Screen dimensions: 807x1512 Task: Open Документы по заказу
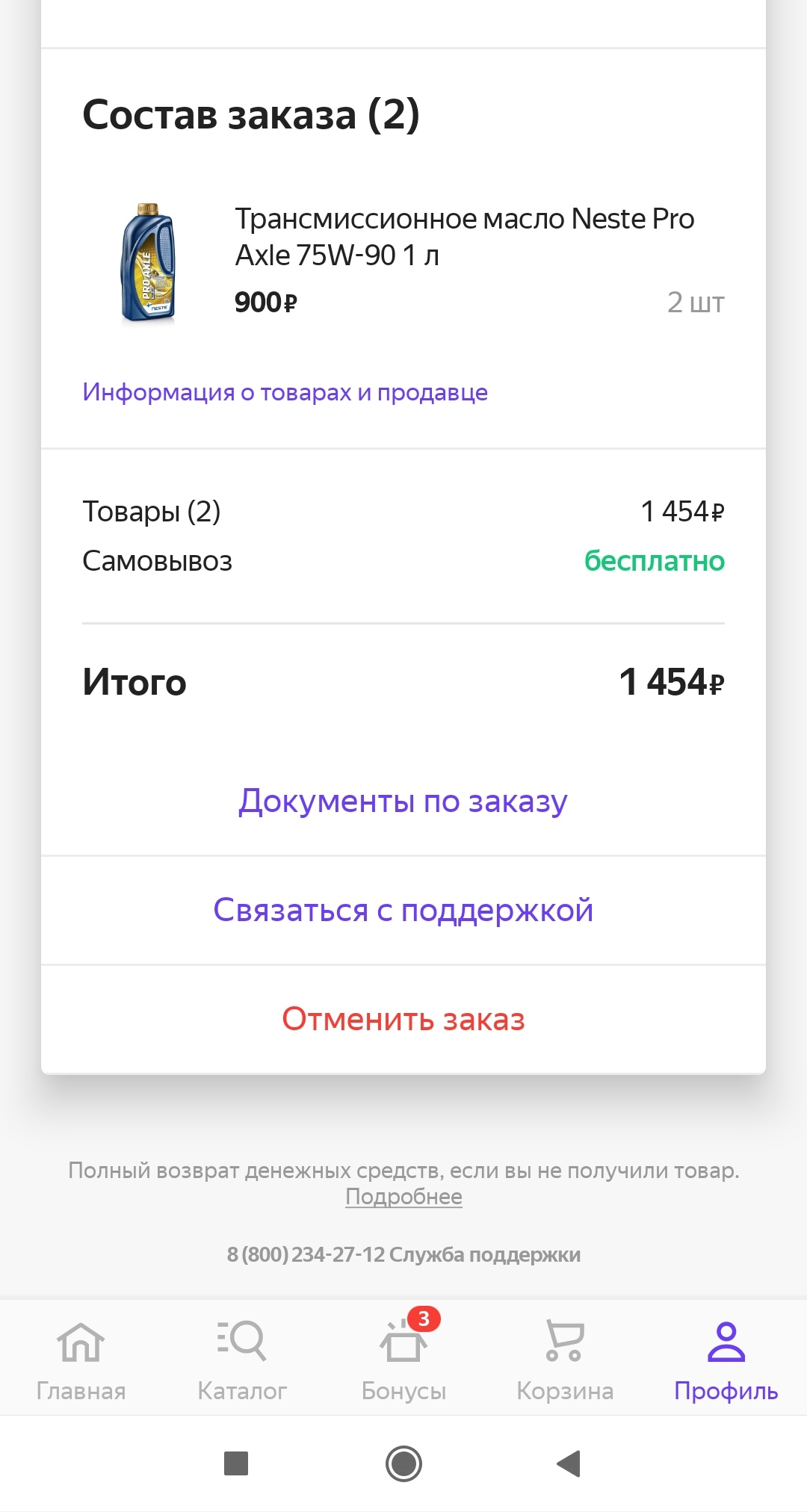[x=403, y=801]
